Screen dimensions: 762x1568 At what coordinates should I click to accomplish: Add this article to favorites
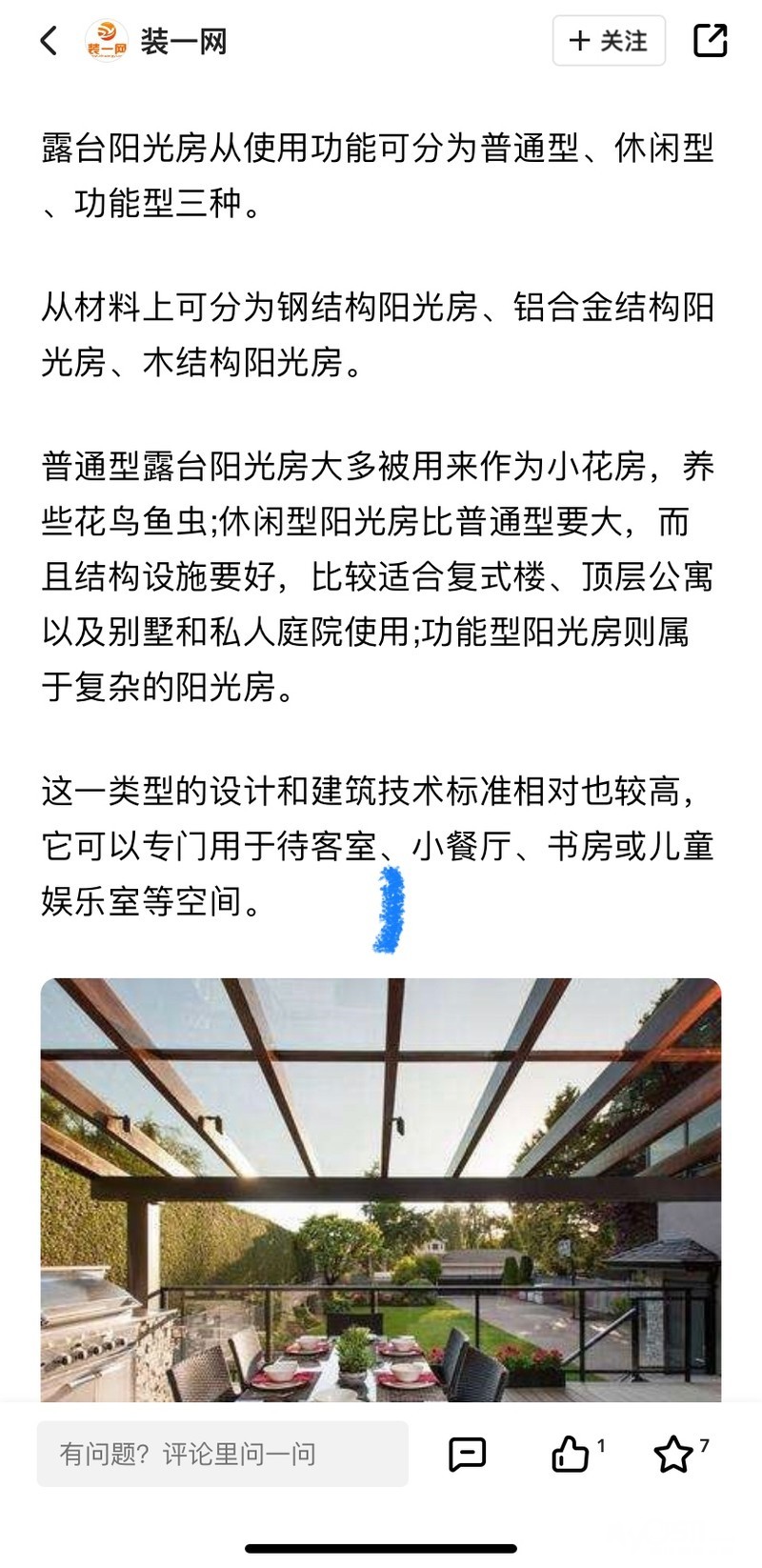coord(673,1454)
